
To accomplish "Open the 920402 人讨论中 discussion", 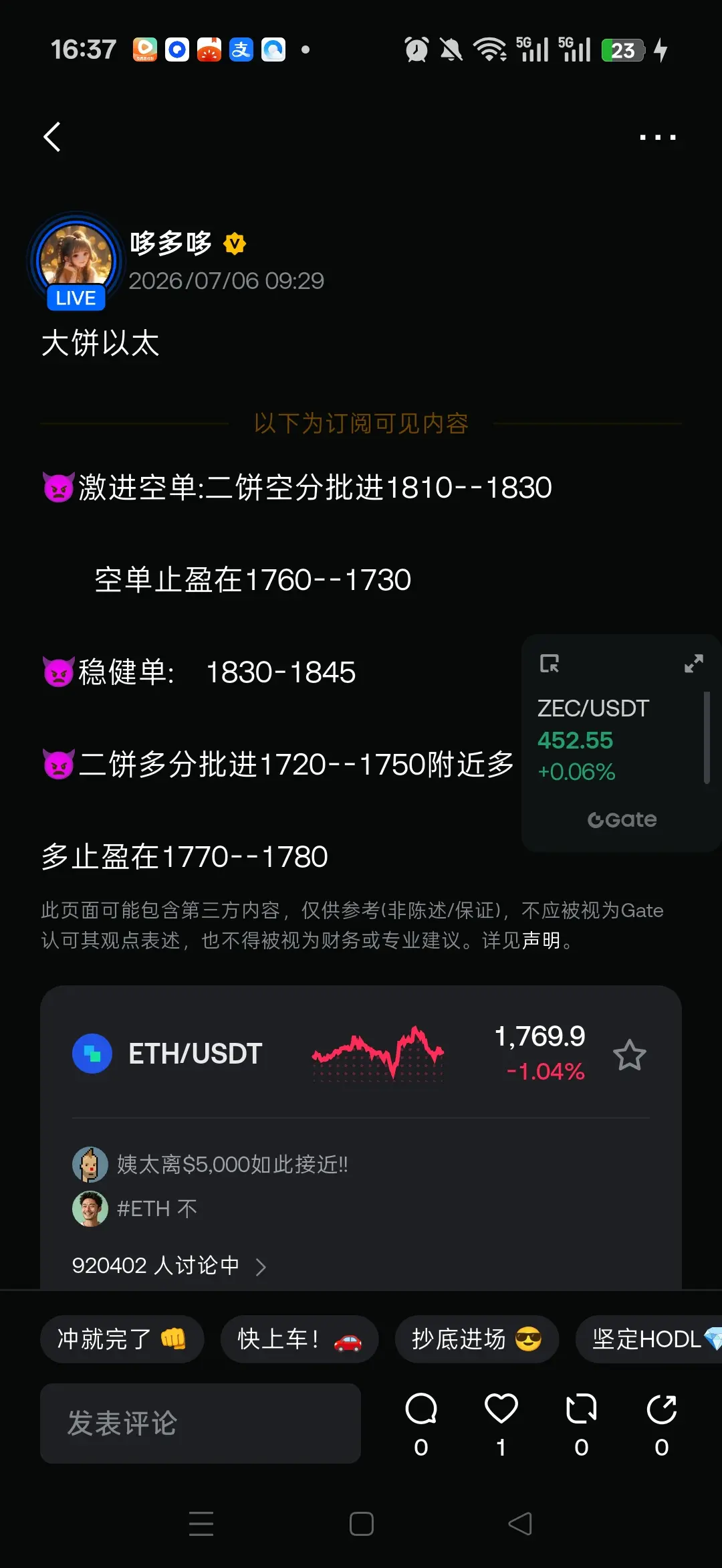I will [x=168, y=1266].
